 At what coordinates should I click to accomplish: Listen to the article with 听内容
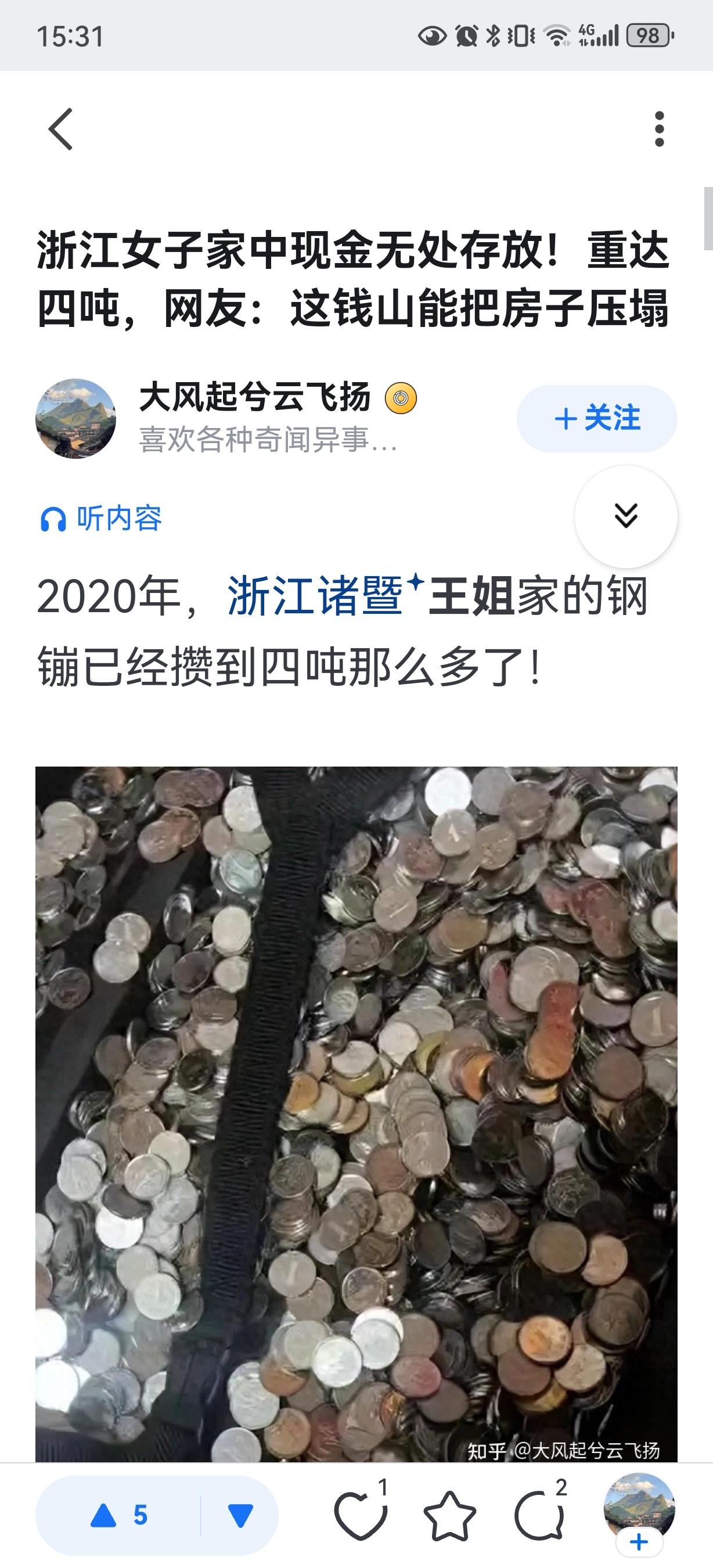[101, 519]
